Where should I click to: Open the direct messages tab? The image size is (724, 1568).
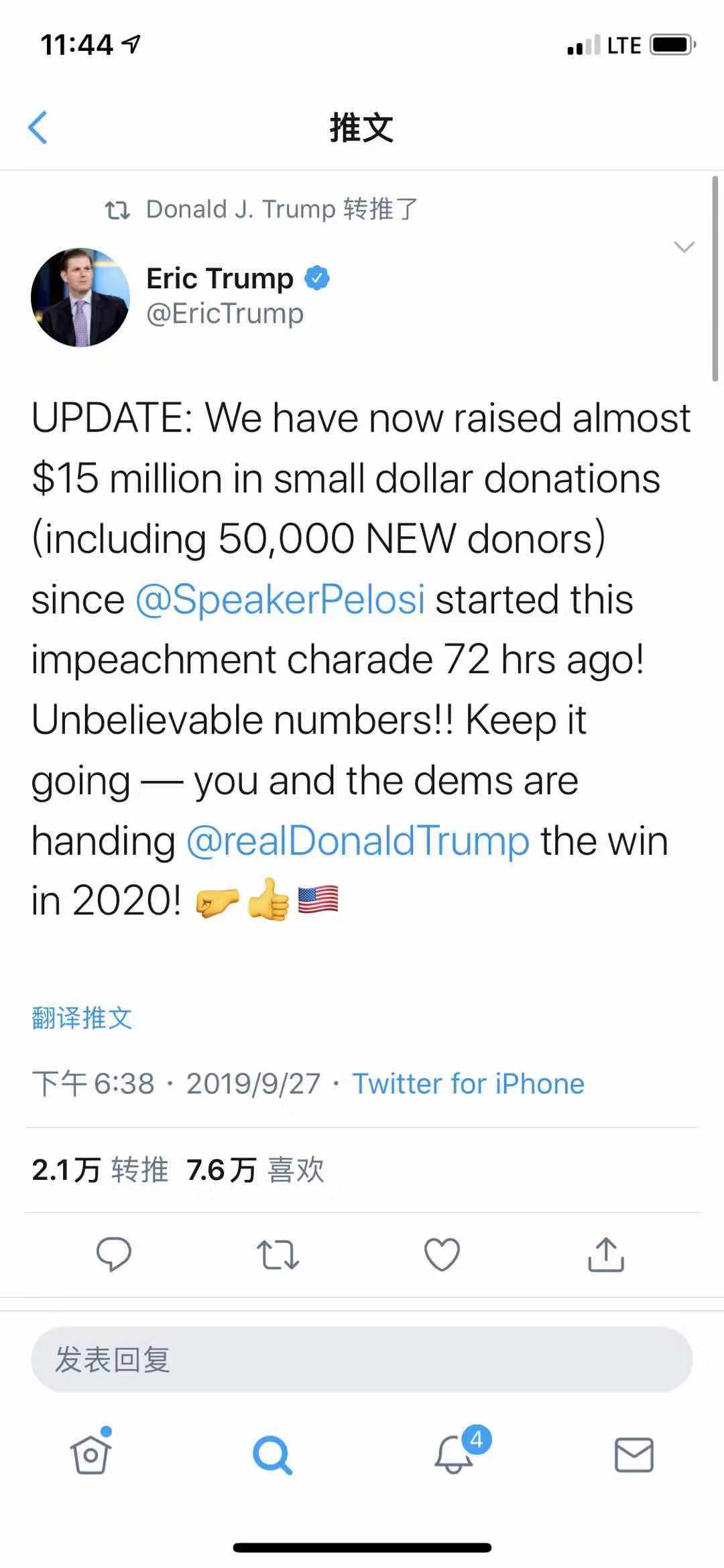tap(633, 1455)
